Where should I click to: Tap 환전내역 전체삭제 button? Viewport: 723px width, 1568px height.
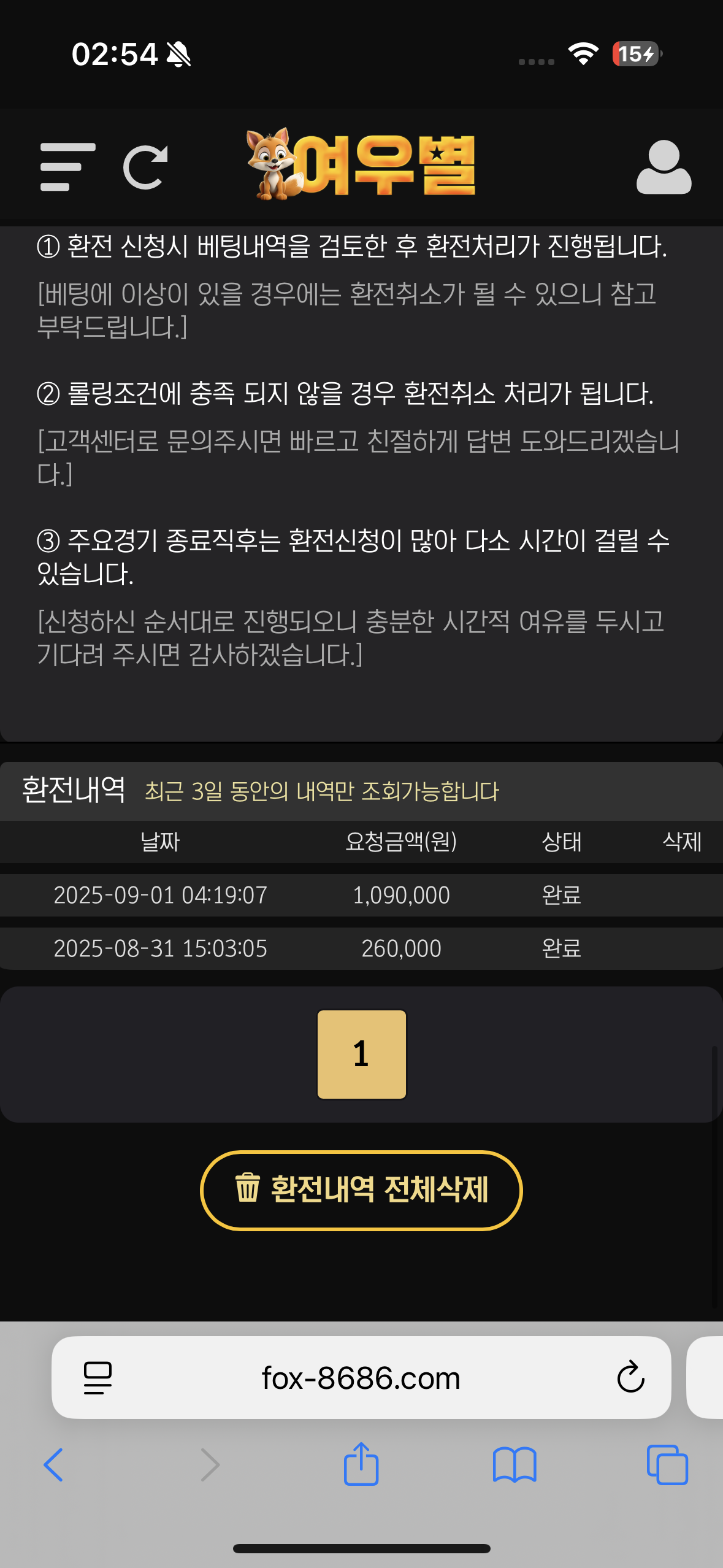click(x=361, y=1190)
